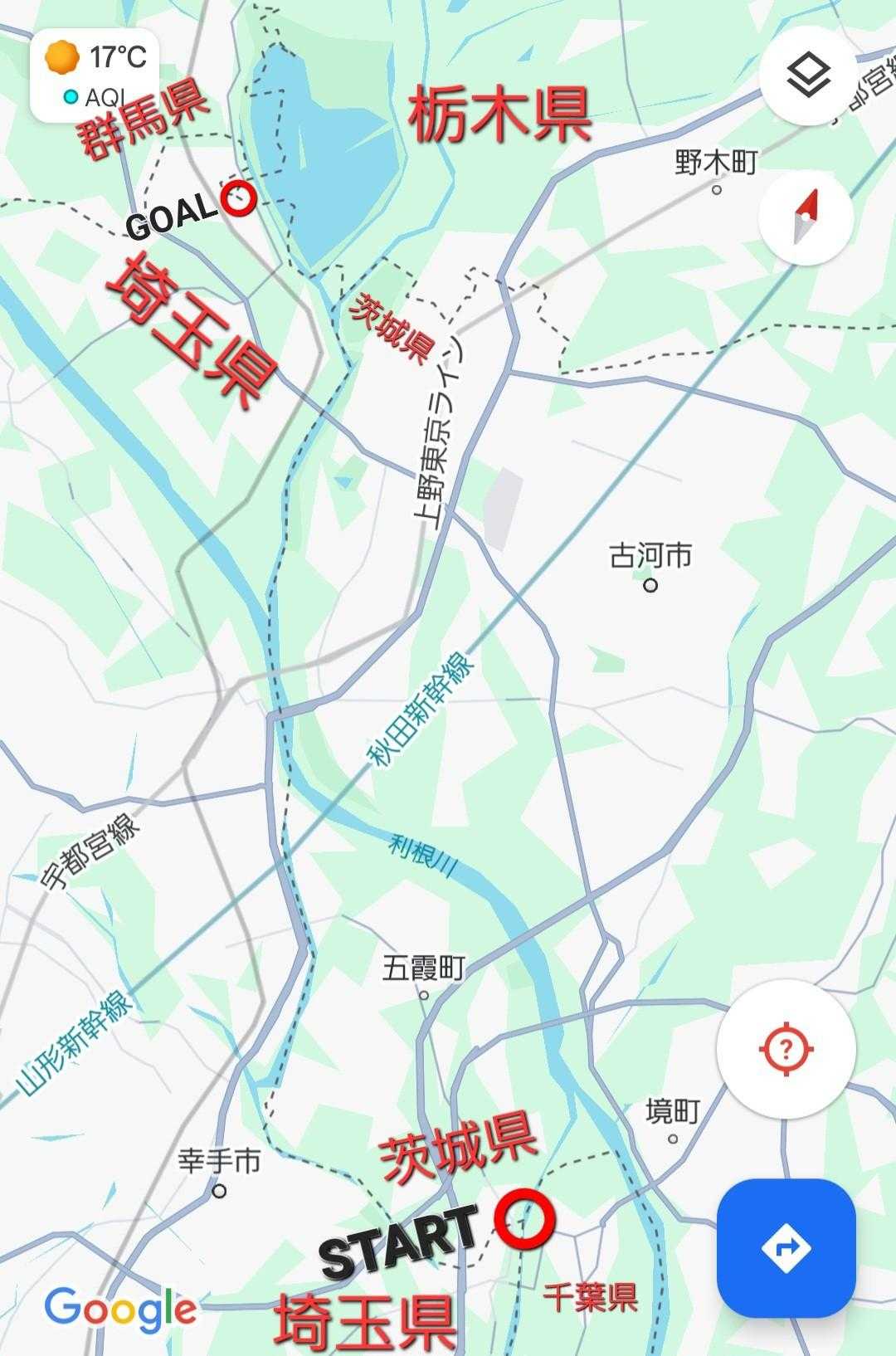
Task: Select the 五霞町 place label
Action: pyautogui.click(x=423, y=967)
